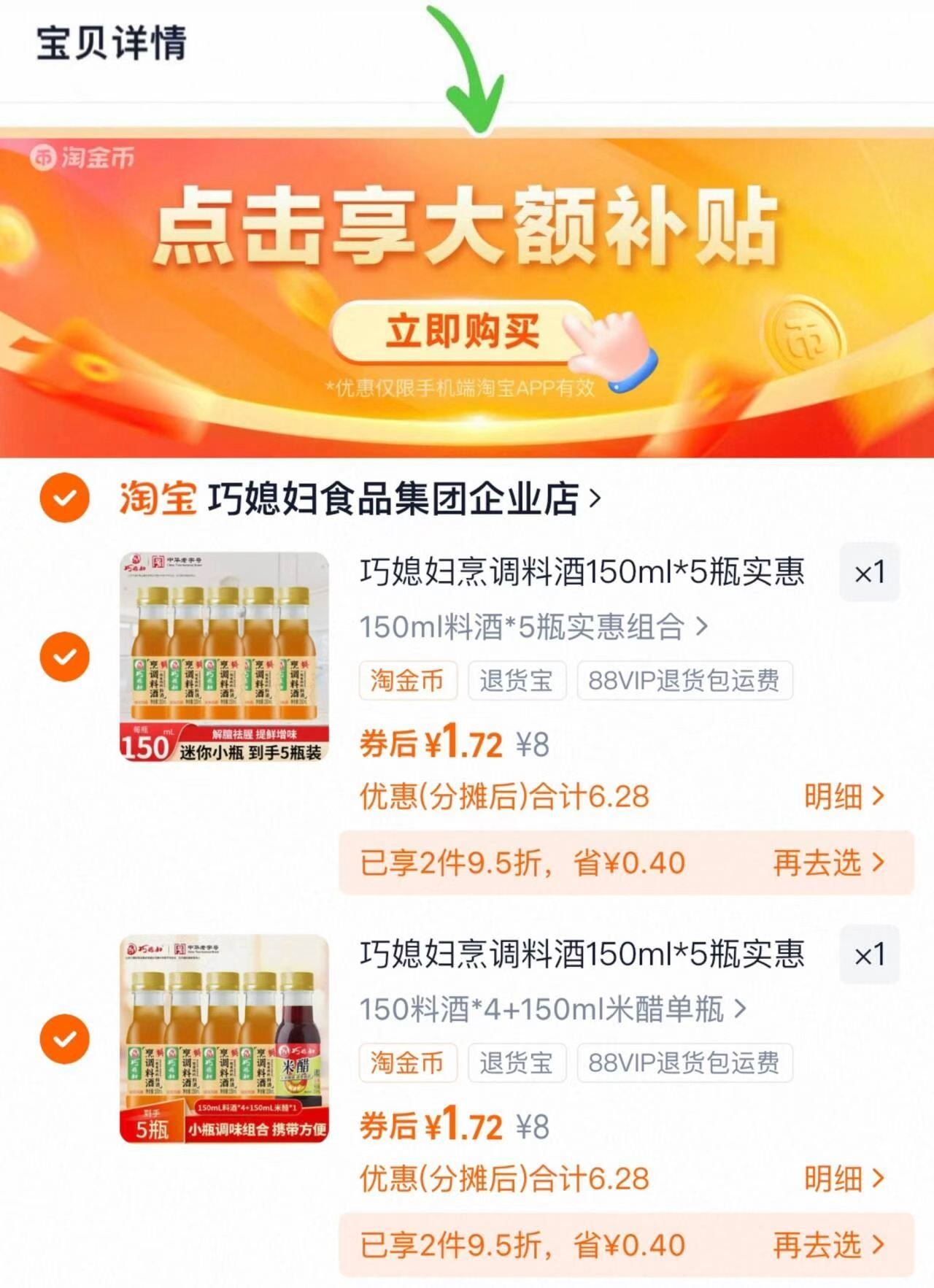The image size is (934, 1288).
Task: Deselect the first 料酒 product checkmark
Action: click(x=64, y=657)
